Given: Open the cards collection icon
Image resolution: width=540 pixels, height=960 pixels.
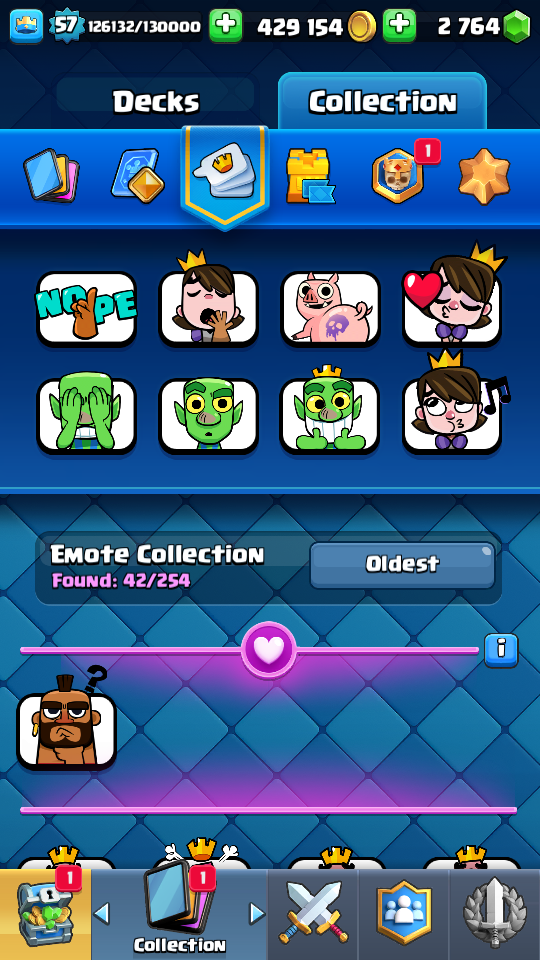Looking at the screenshot, I should (51, 176).
